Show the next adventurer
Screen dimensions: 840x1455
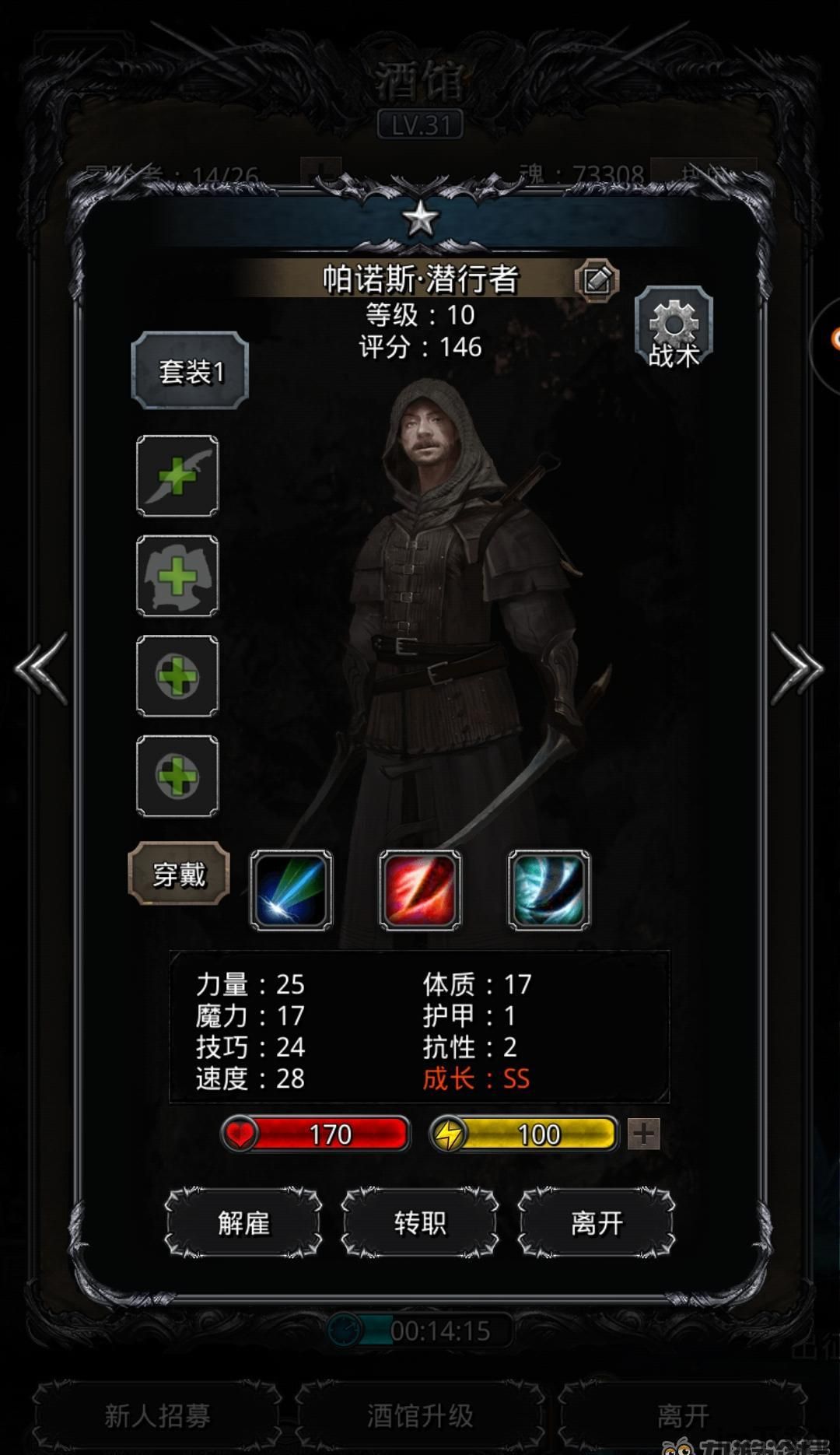(796, 669)
